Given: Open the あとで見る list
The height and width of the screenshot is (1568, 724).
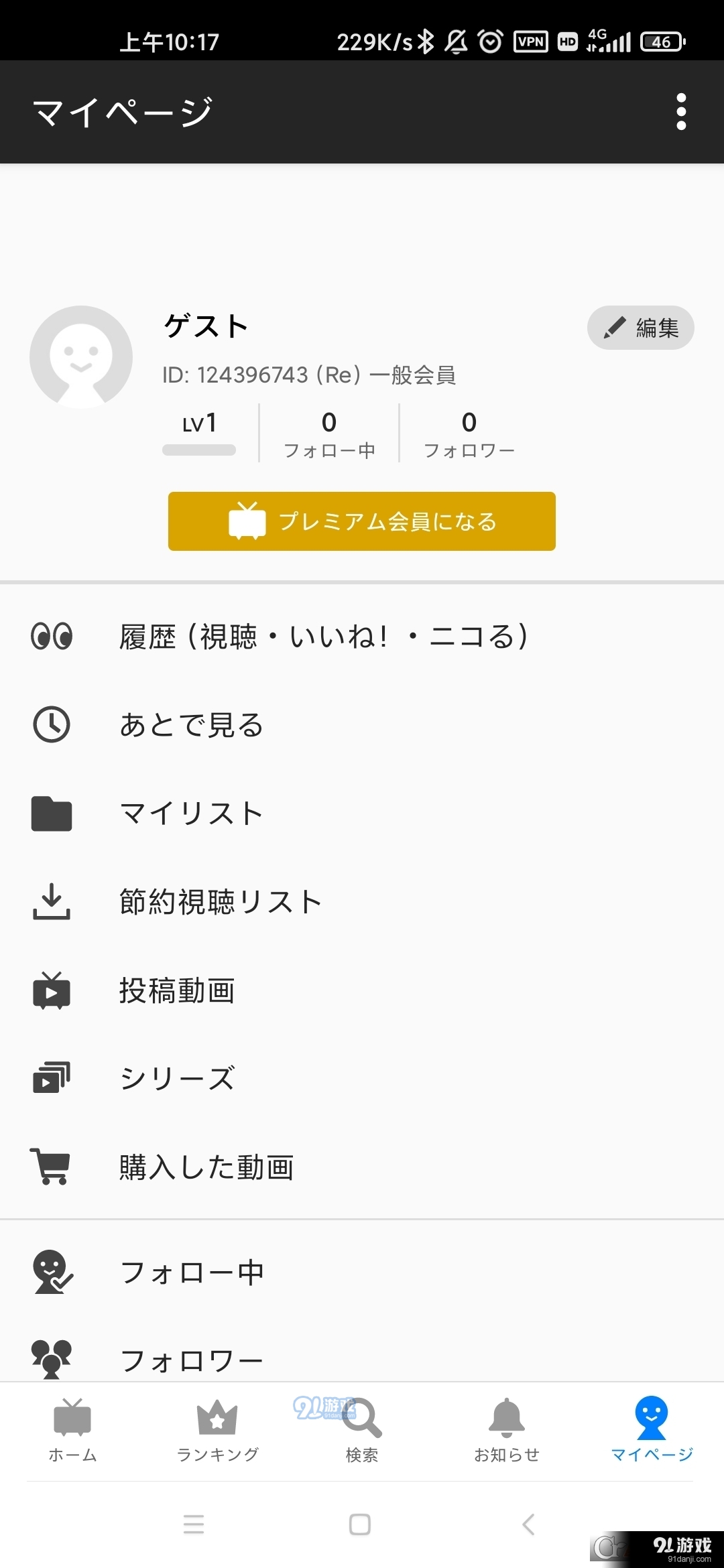Looking at the screenshot, I should pos(362,725).
